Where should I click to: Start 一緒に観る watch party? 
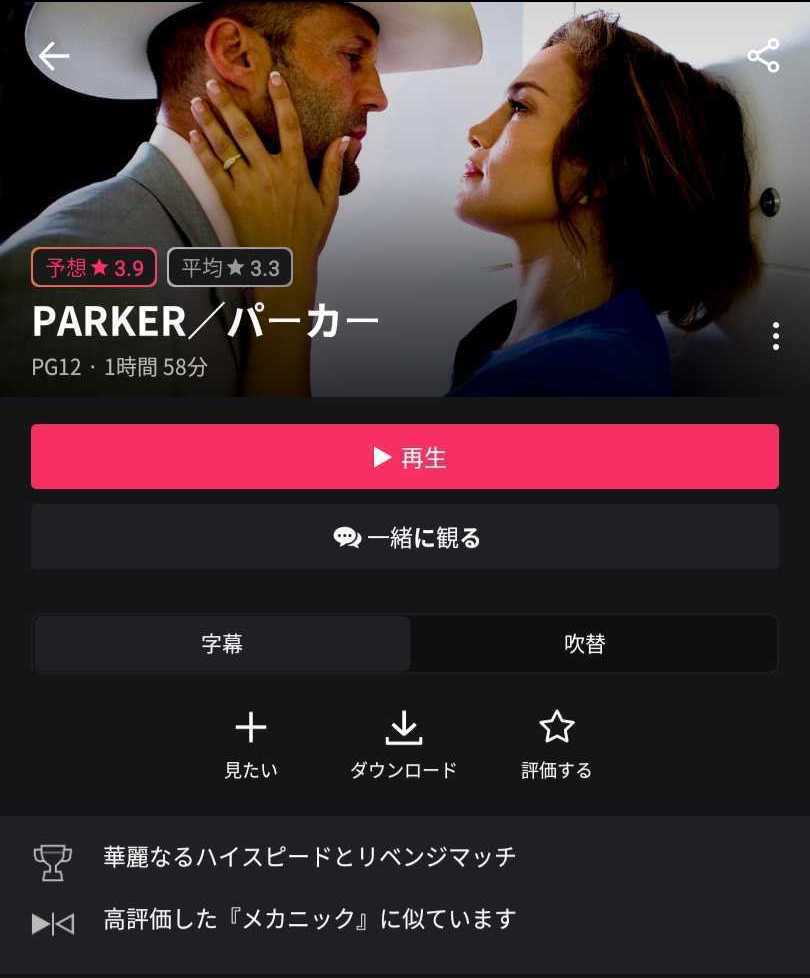point(405,538)
